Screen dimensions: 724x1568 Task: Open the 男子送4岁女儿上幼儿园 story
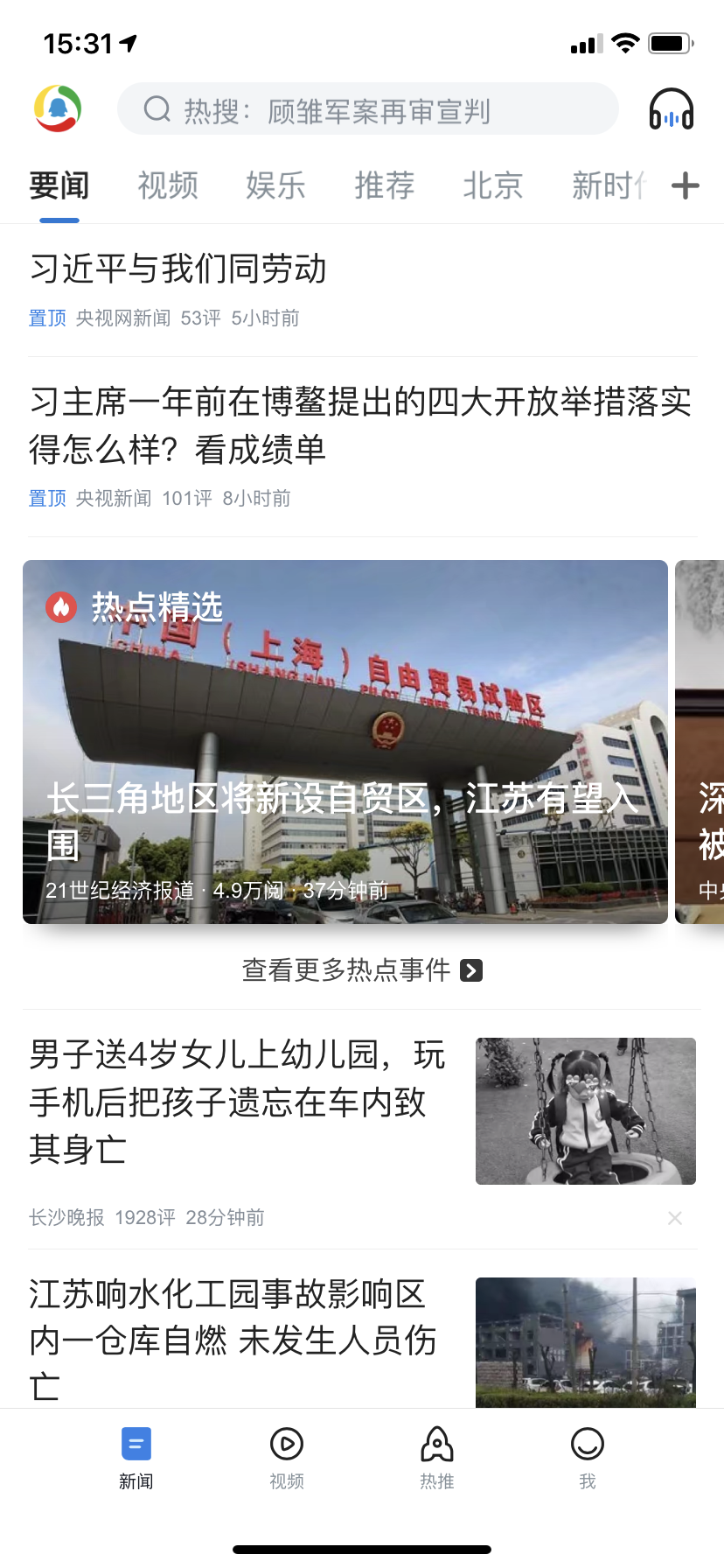click(x=238, y=1102)
